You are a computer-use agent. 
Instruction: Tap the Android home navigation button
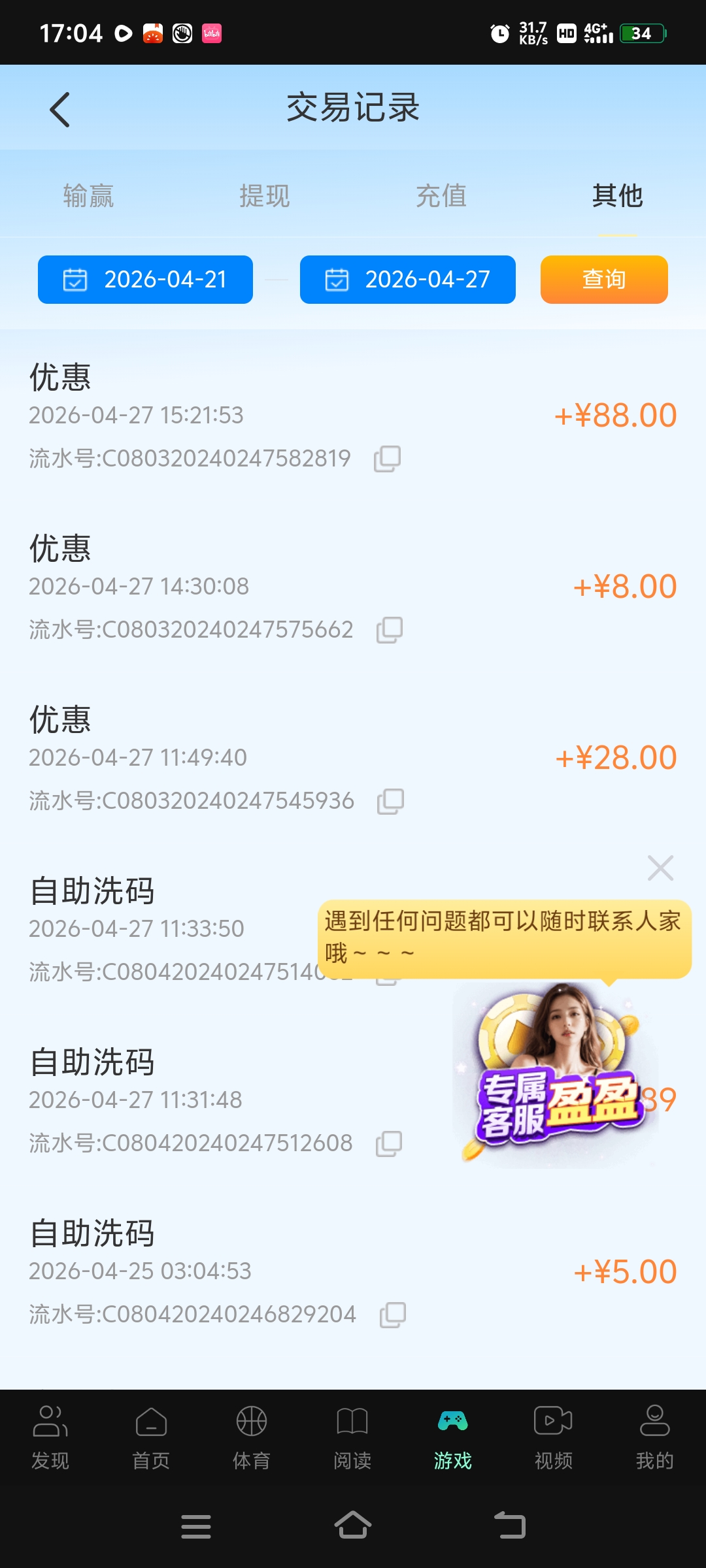tap(353, 1526)
